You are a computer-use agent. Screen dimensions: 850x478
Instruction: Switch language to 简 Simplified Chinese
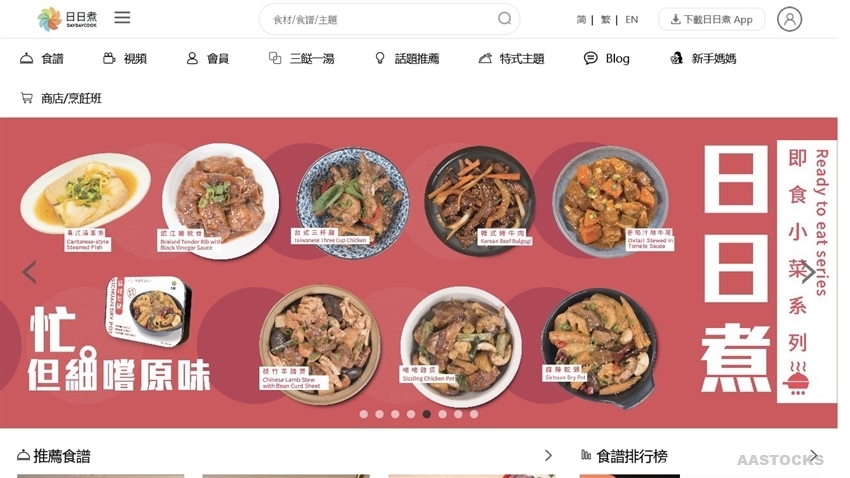pos(581,19)
